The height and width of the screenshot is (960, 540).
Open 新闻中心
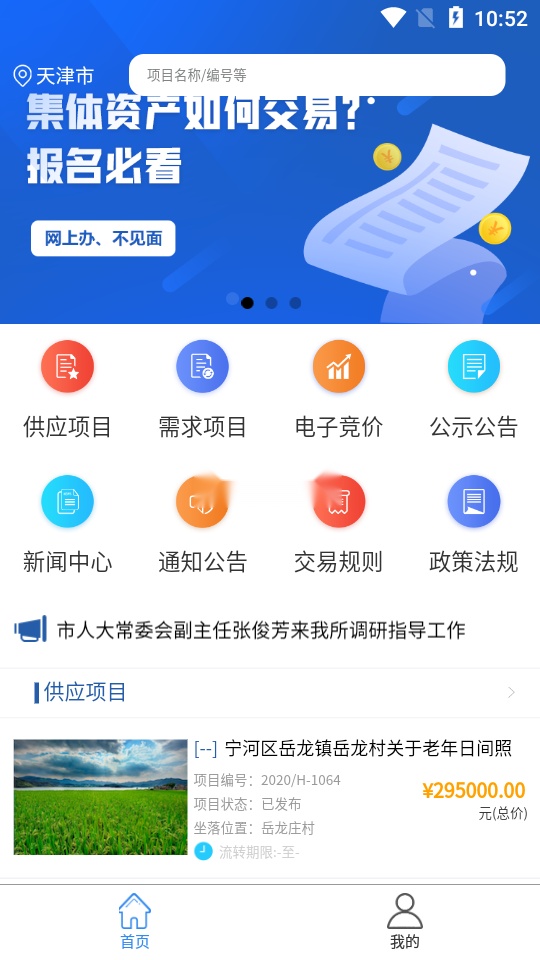(x=67, y=525)
